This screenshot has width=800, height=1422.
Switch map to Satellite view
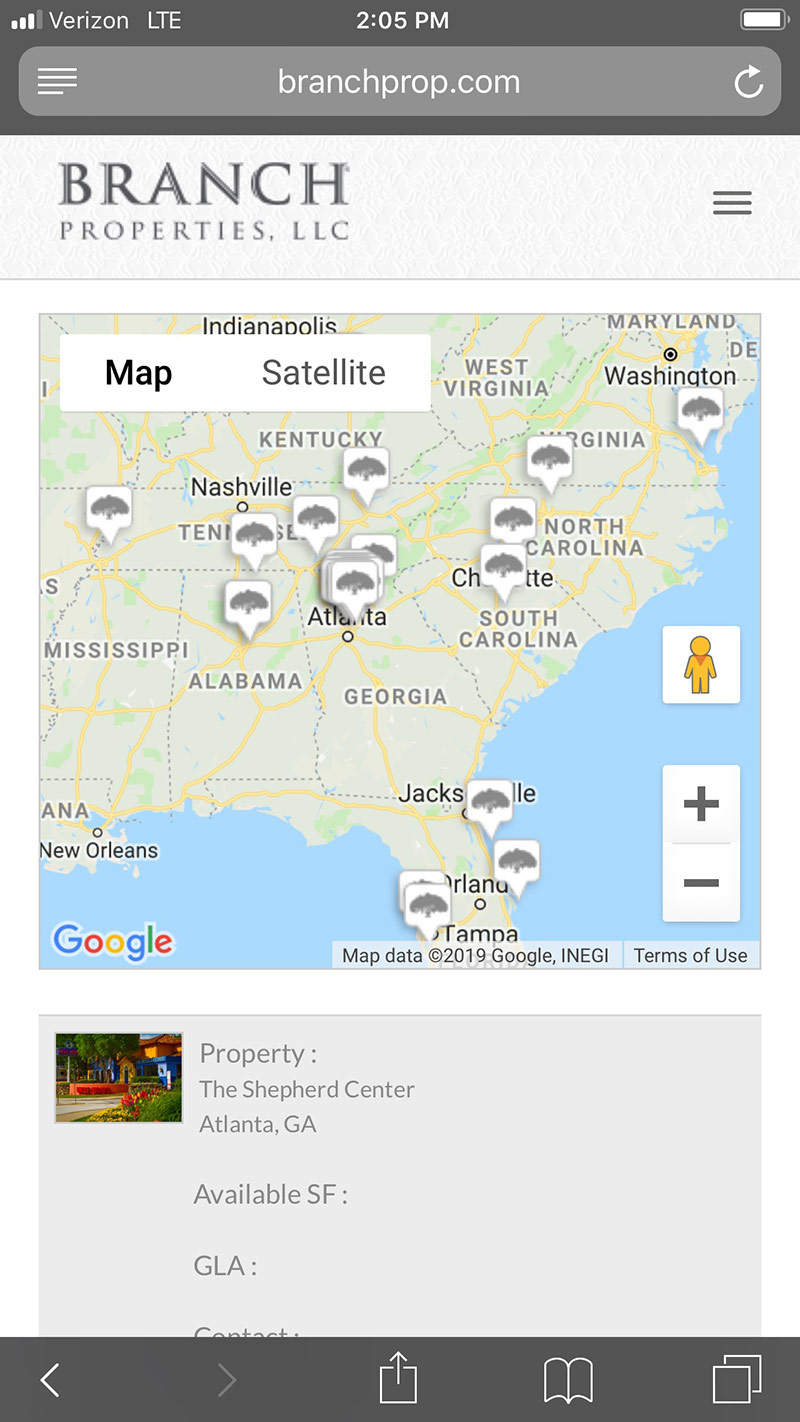[323, 372]
